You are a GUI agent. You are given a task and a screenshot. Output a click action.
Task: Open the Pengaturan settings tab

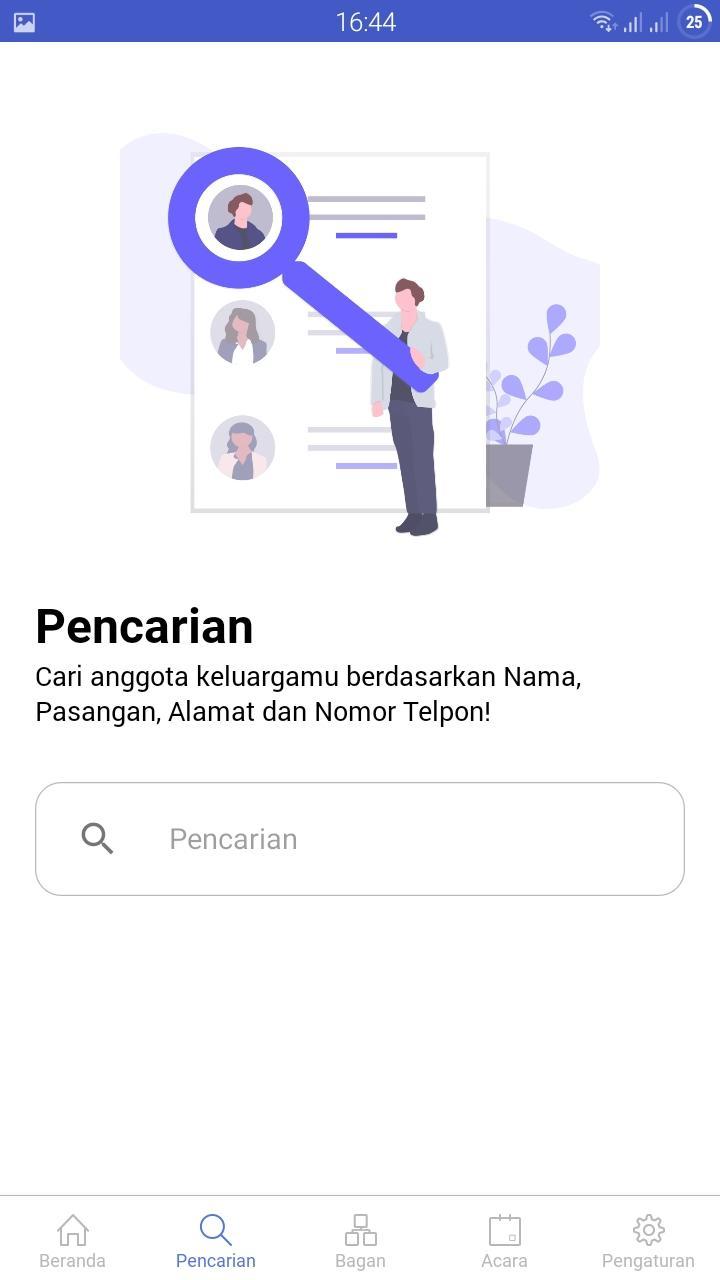[x=648, y=1241]
